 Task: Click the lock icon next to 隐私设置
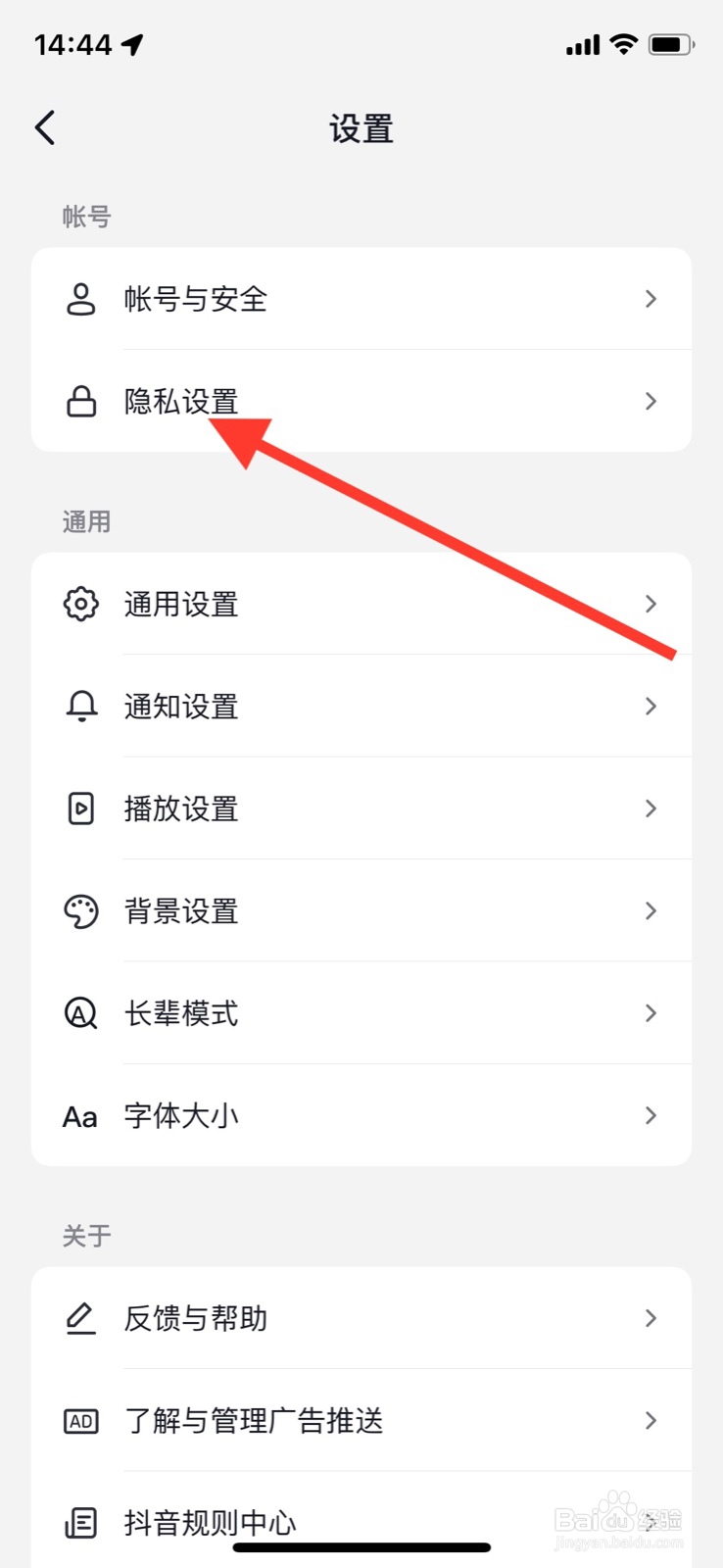click(x=80, y=401)
